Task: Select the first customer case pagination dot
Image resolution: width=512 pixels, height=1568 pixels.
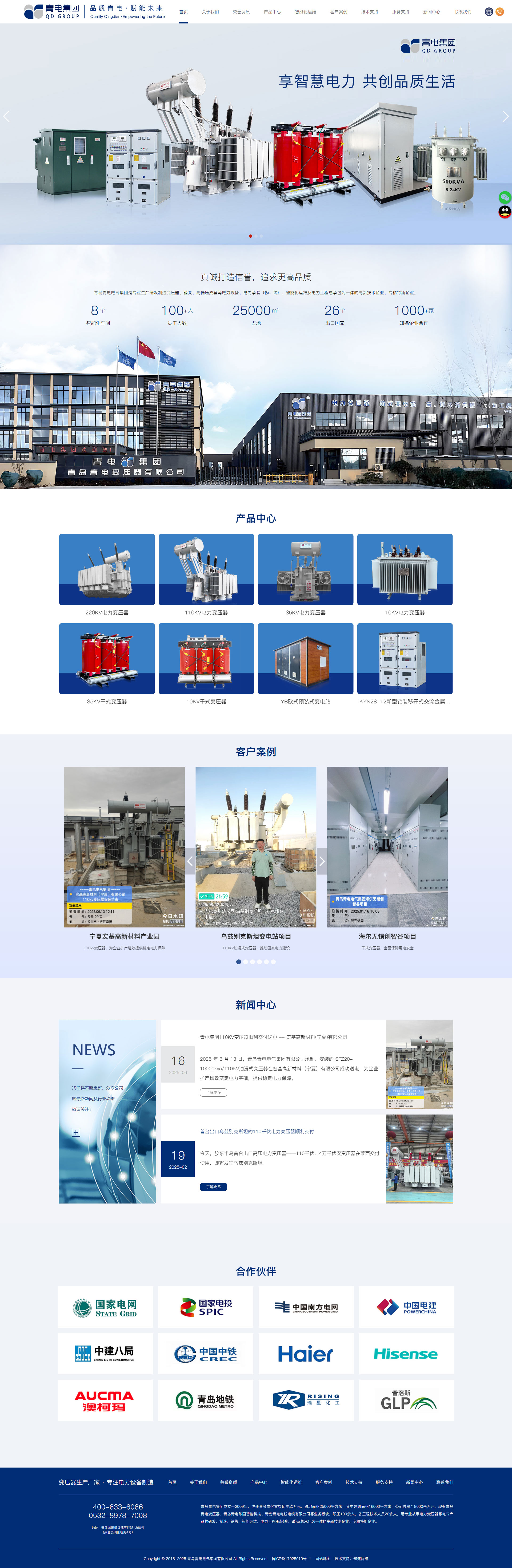Action: (x=238, y=962)
